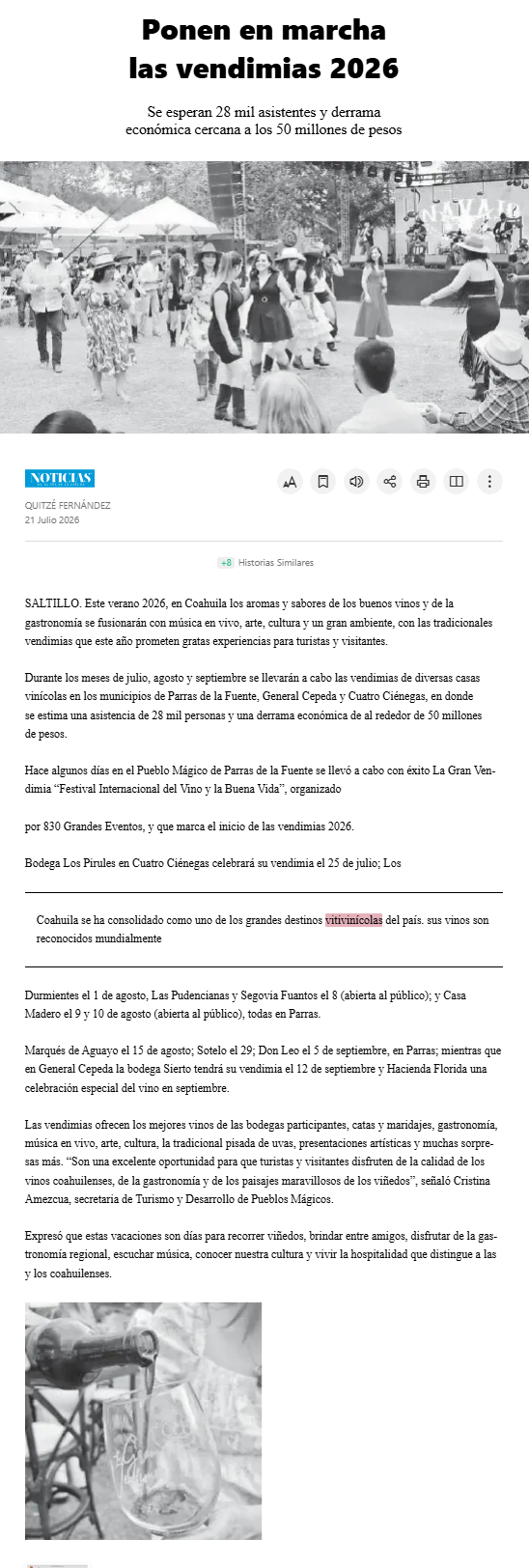Screen dimensions: 529x1568
Task: Print the article
Action: tap(423, 481)
